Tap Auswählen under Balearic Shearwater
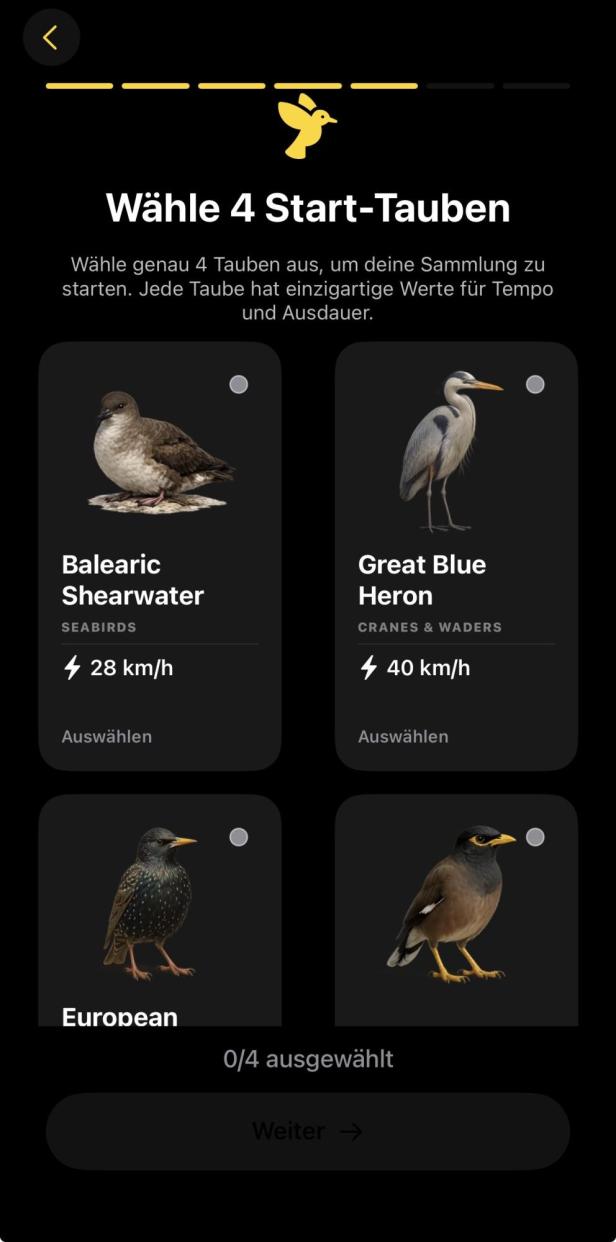616x1242 pixels. (107, 737)
